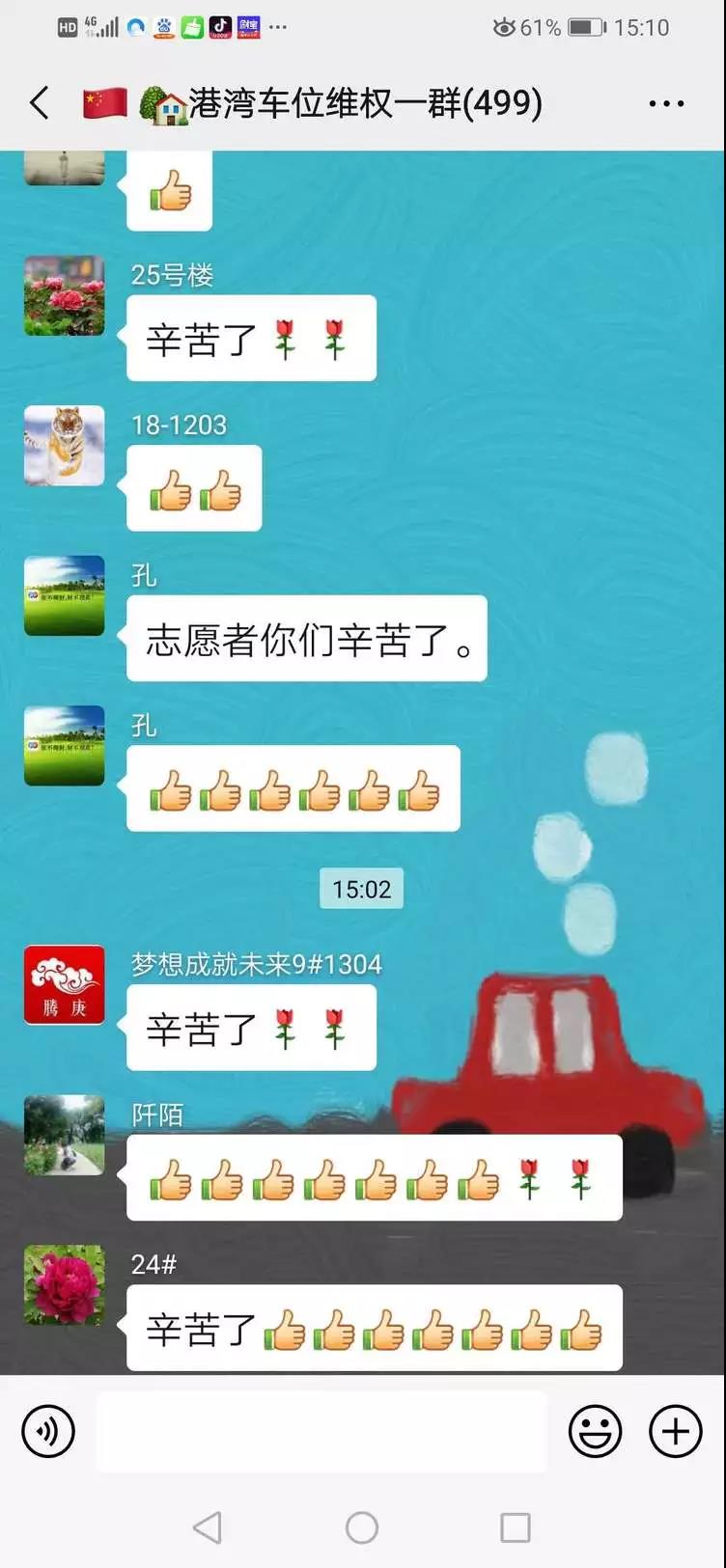View profile of 25号楼 via avatar
Screen dimensions: 726x1568
[65, 295]
